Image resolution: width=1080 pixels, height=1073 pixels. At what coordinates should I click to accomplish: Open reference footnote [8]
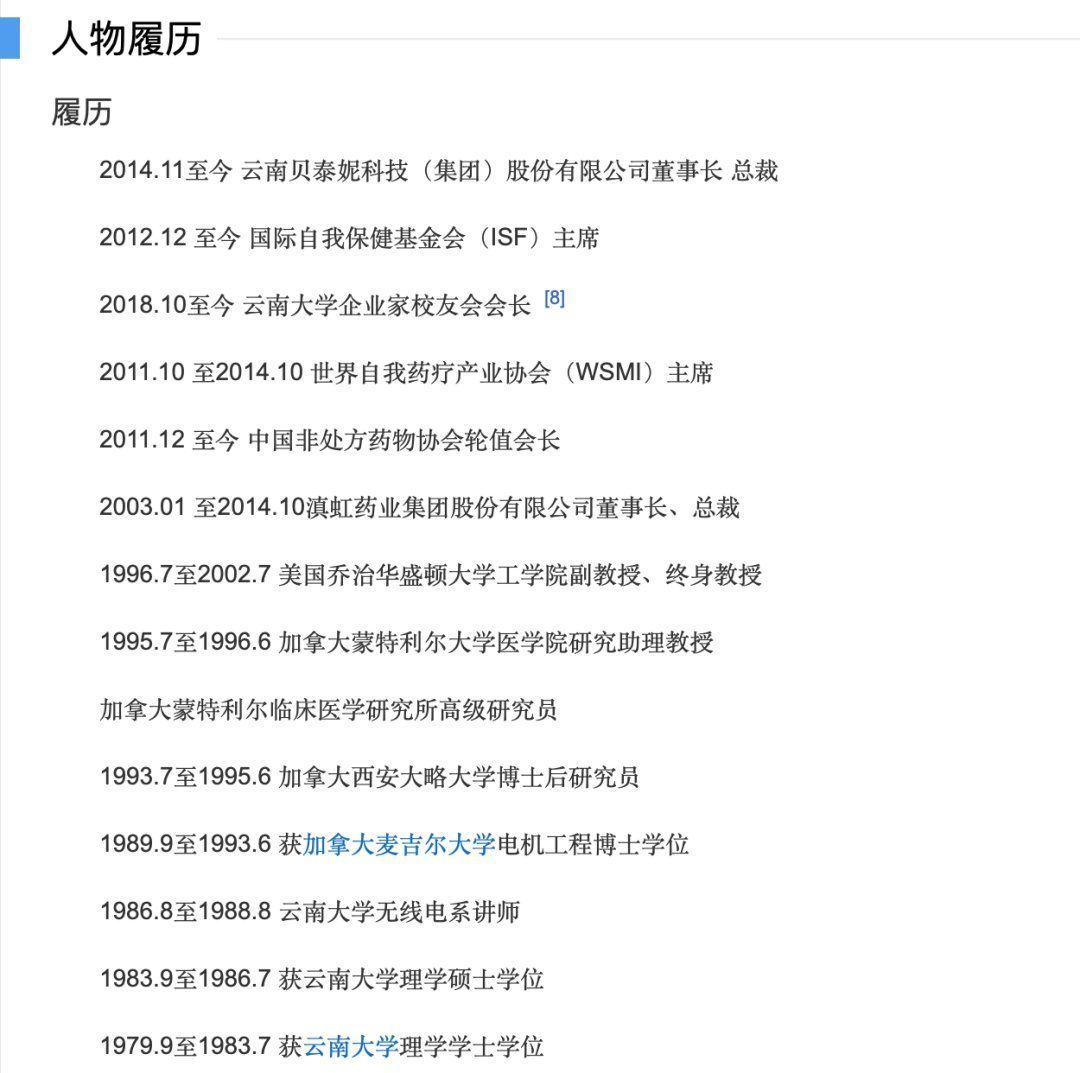pyautogui.click(x=554, y=298)
